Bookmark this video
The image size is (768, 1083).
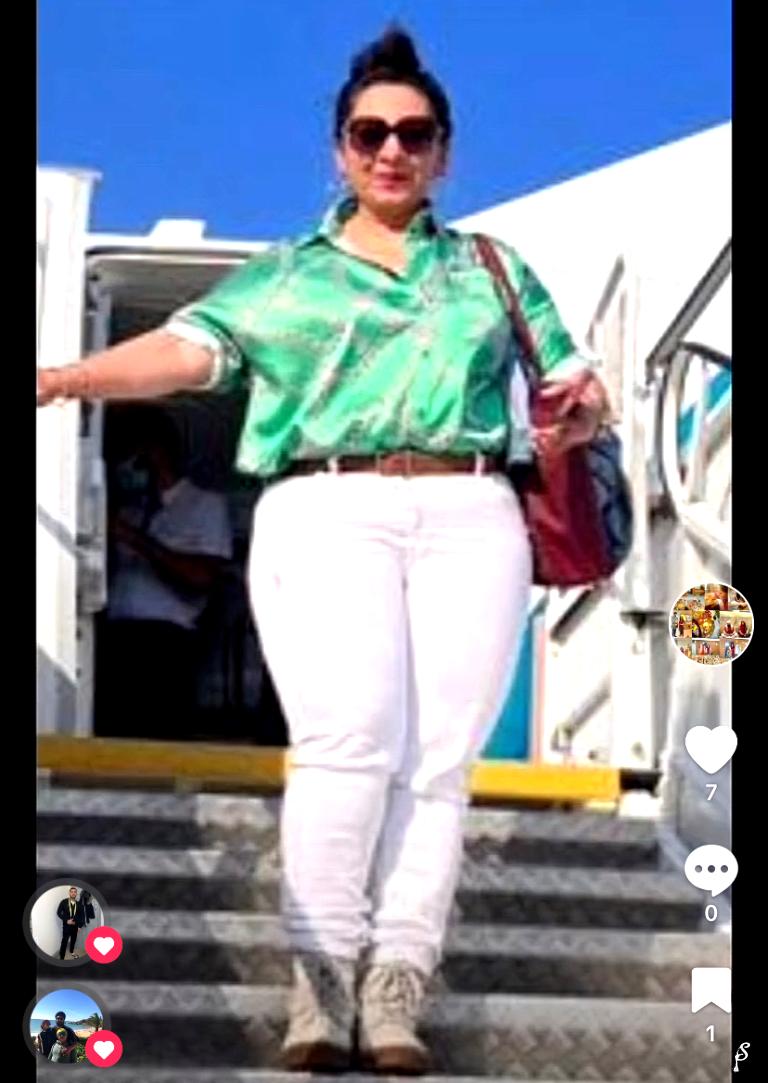tap(710, 990)
